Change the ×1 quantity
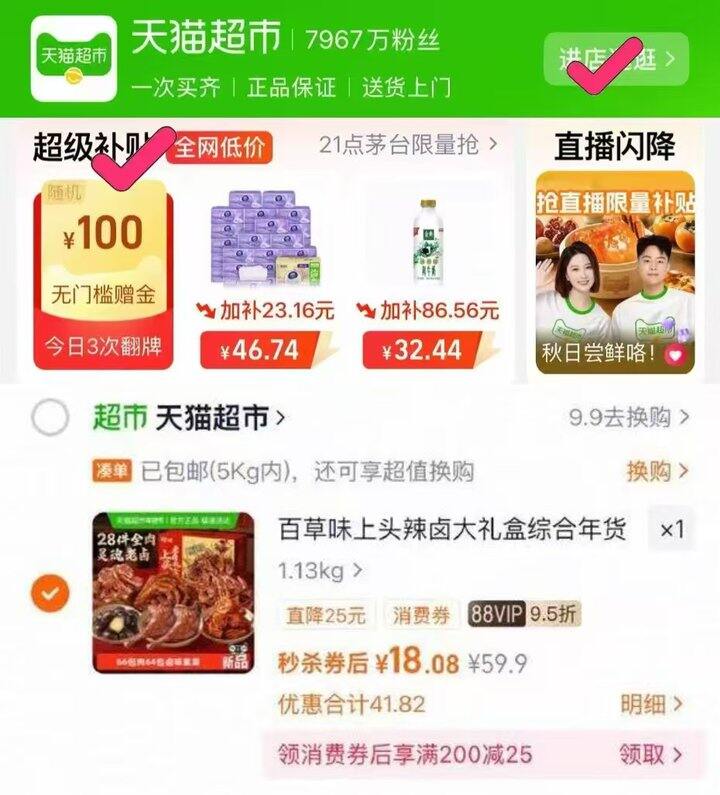 pyautogui.click(x=672, y=530)
